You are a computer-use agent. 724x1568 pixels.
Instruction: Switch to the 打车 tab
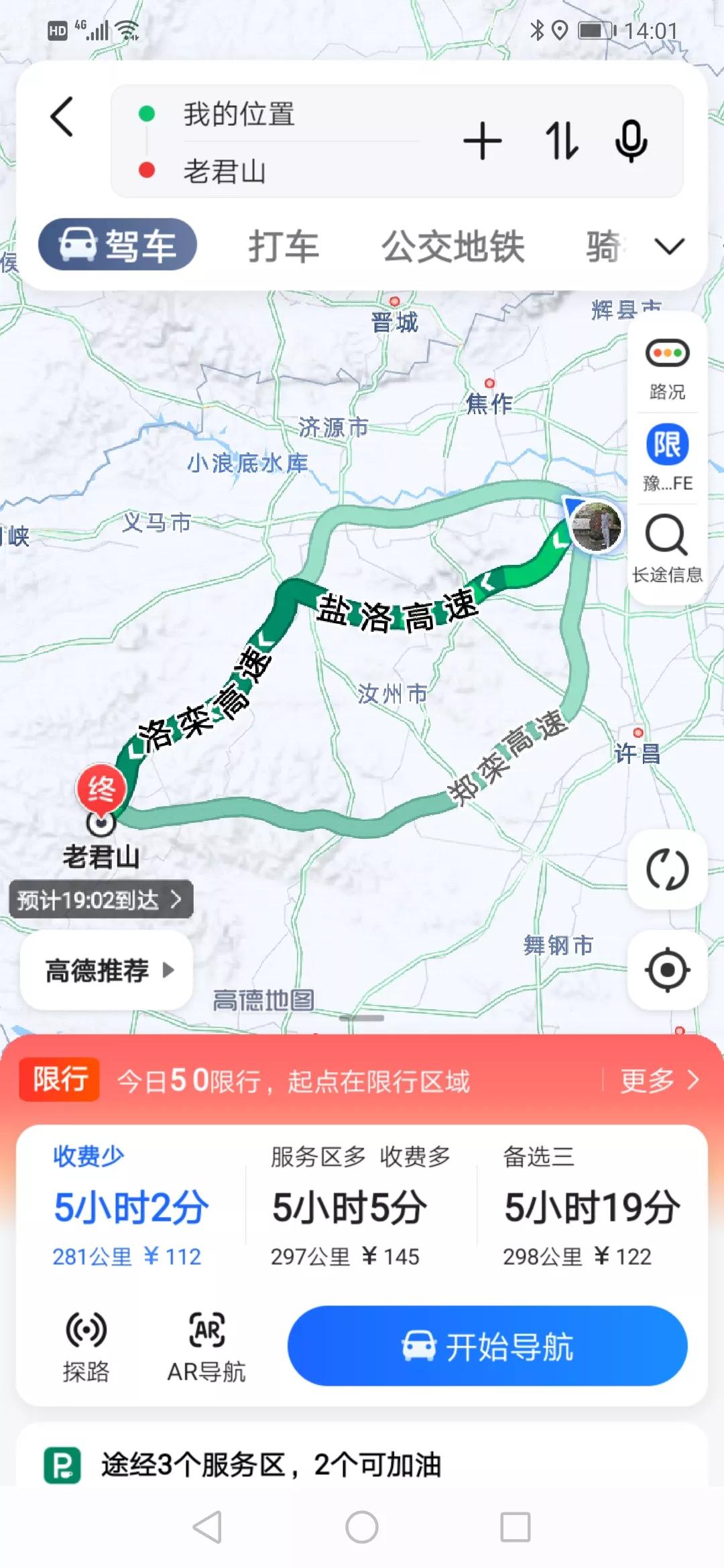pos(284,246)
